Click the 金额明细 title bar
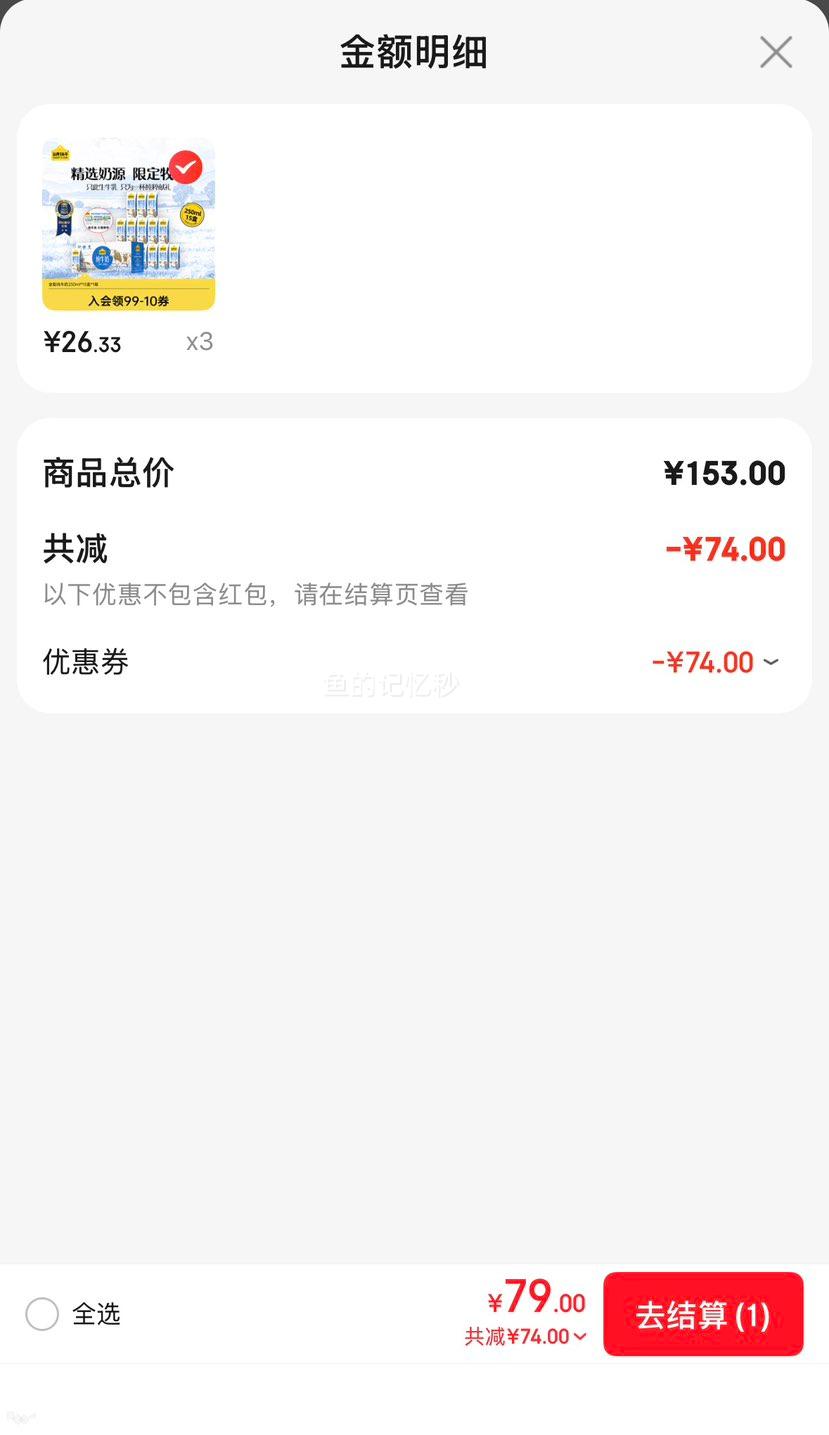This screenshot has width=829, height=1435. 414,51
